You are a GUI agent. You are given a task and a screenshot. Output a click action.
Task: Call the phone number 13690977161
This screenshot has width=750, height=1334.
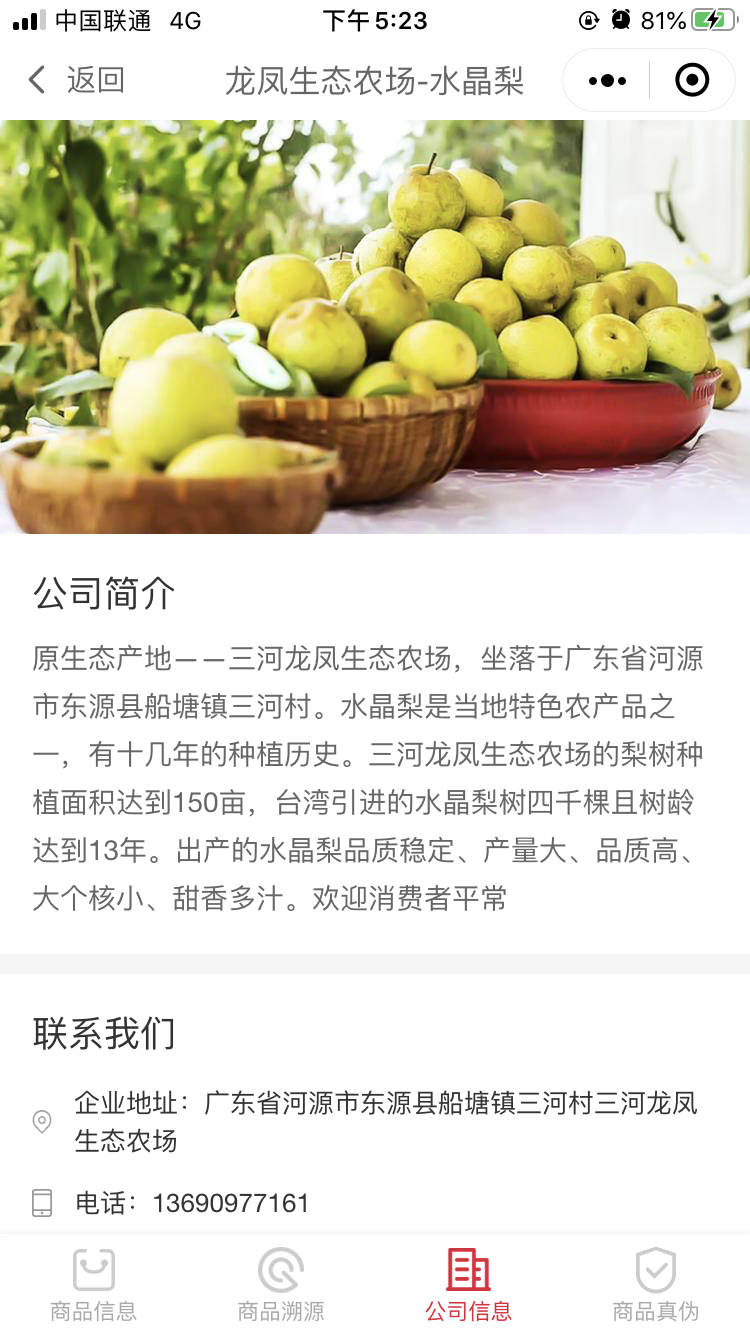point(230,1203)
